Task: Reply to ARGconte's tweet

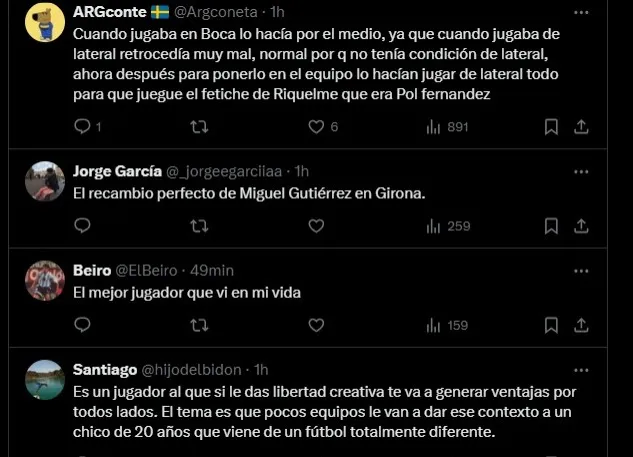Action: (x=83, y=127)
